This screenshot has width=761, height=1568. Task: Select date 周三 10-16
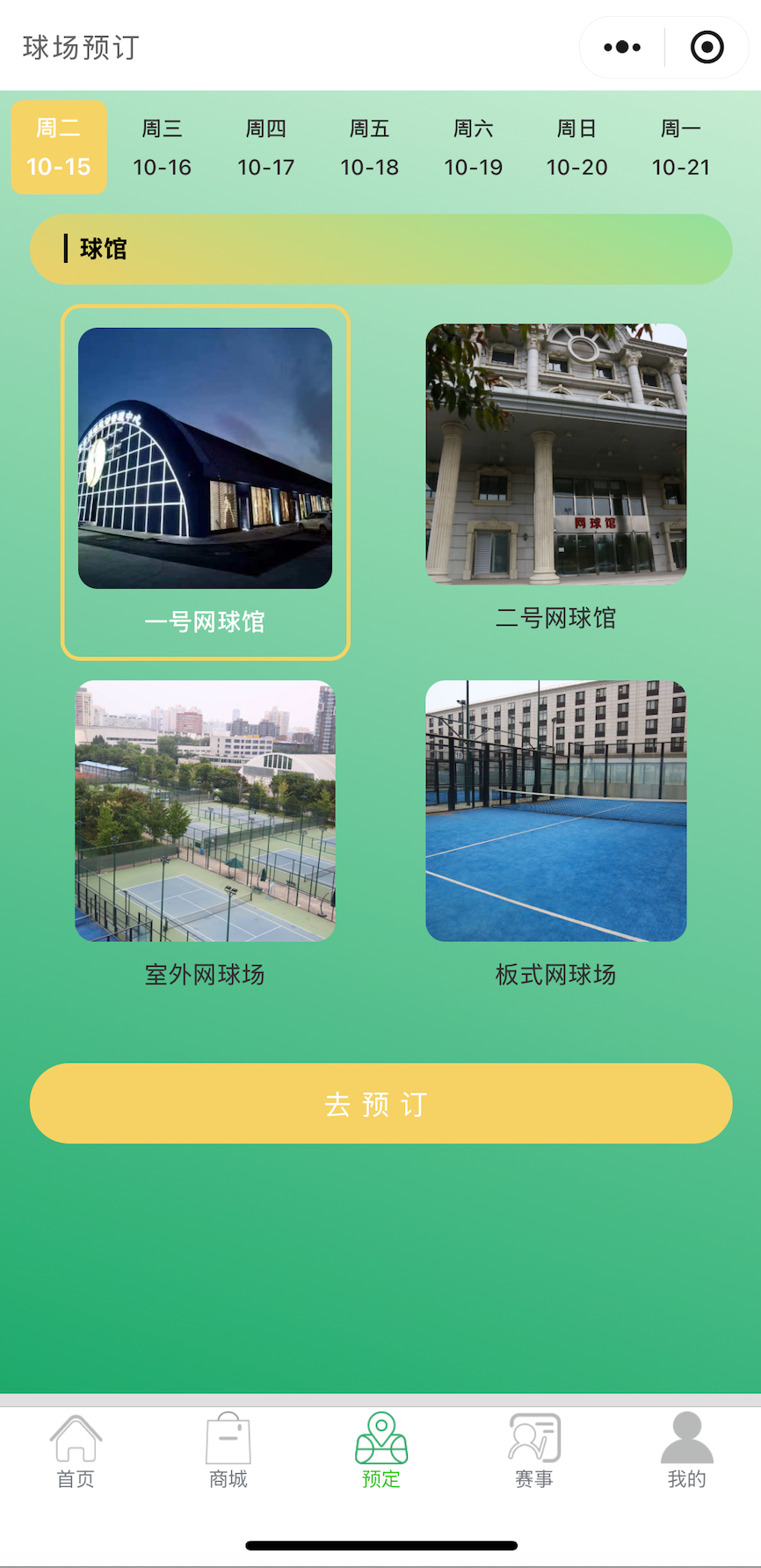[x=163, y=148]
